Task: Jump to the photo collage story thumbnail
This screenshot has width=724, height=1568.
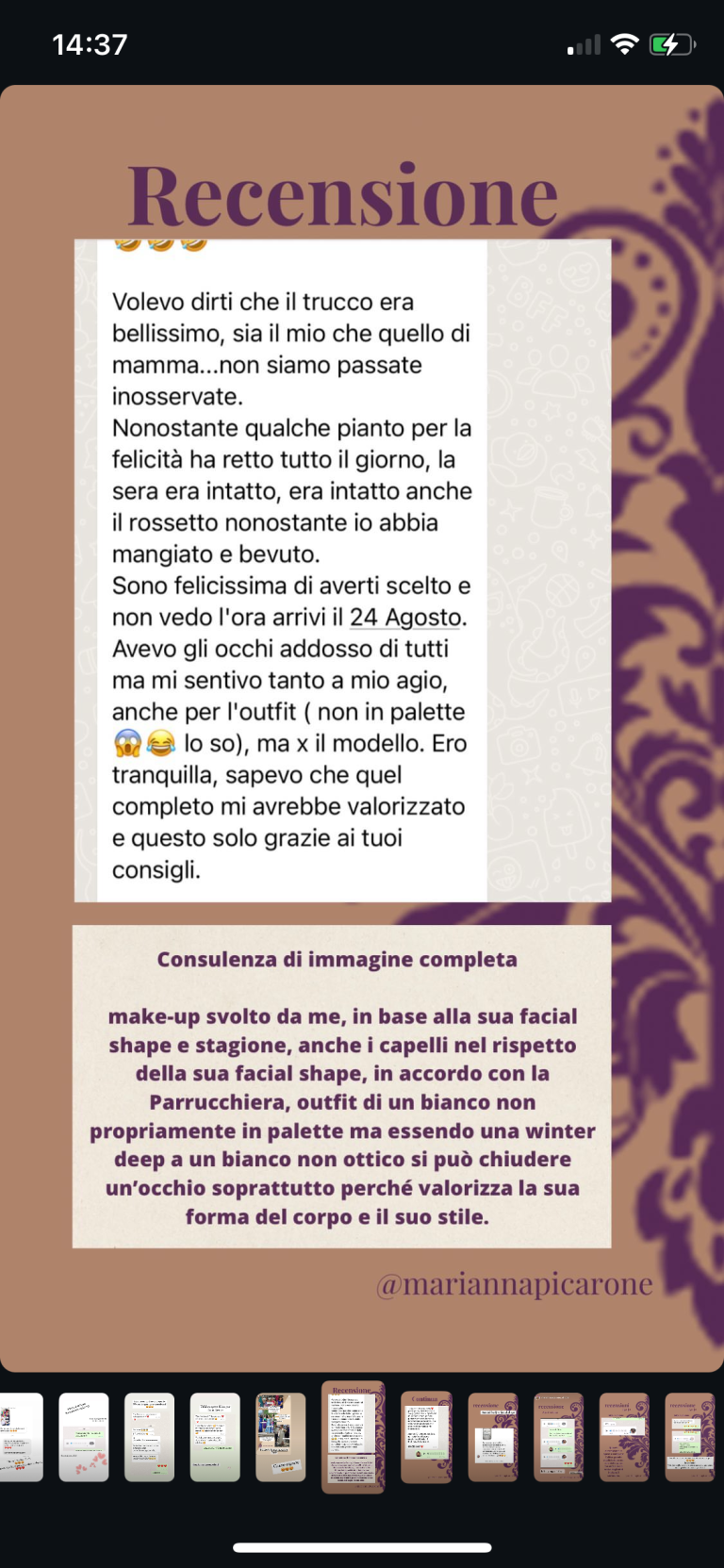Action: point(281,1437)
